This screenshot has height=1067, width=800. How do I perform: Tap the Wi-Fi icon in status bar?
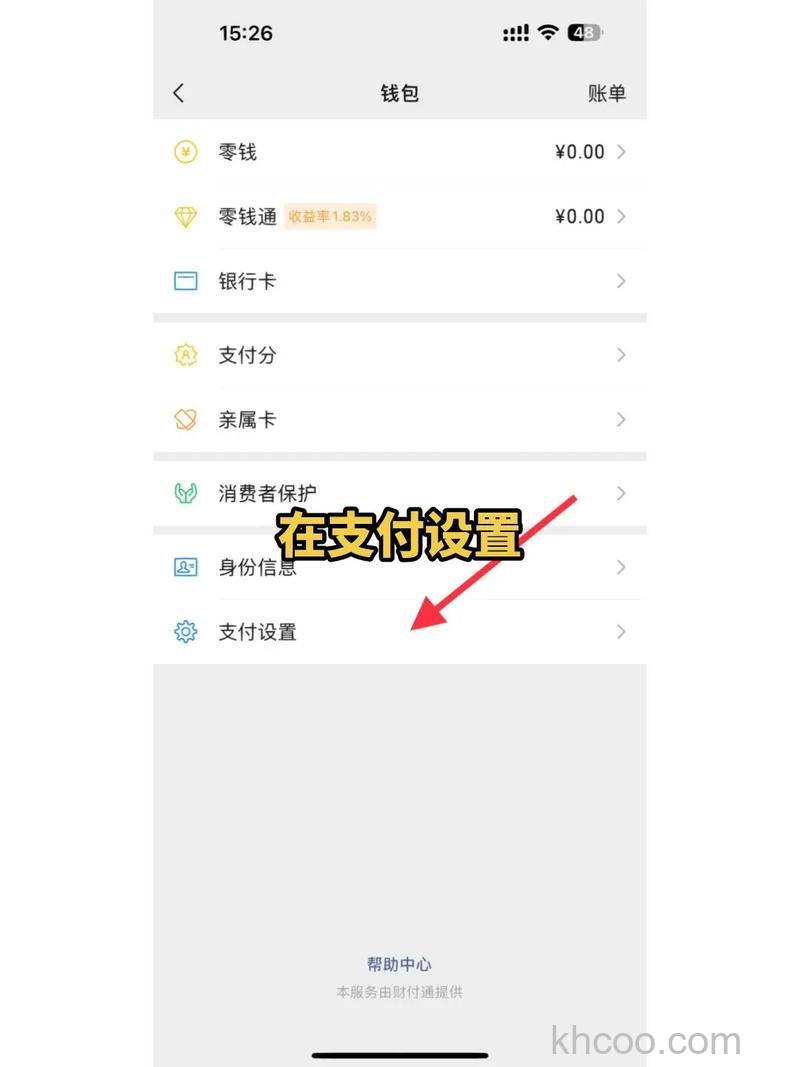pyautogui.click(x=546, y=32)
